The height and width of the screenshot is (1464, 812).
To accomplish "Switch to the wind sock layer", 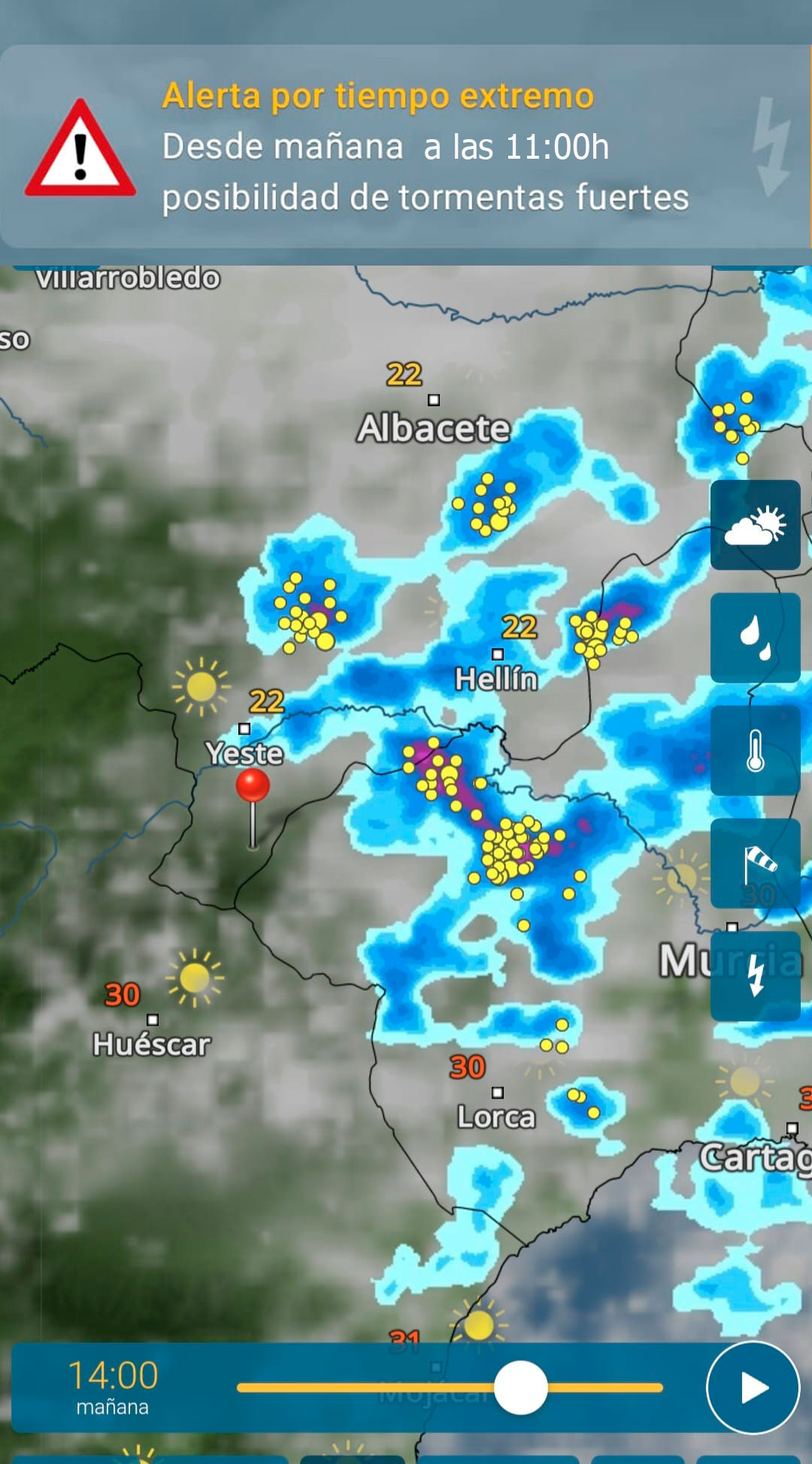I will 755,863.
